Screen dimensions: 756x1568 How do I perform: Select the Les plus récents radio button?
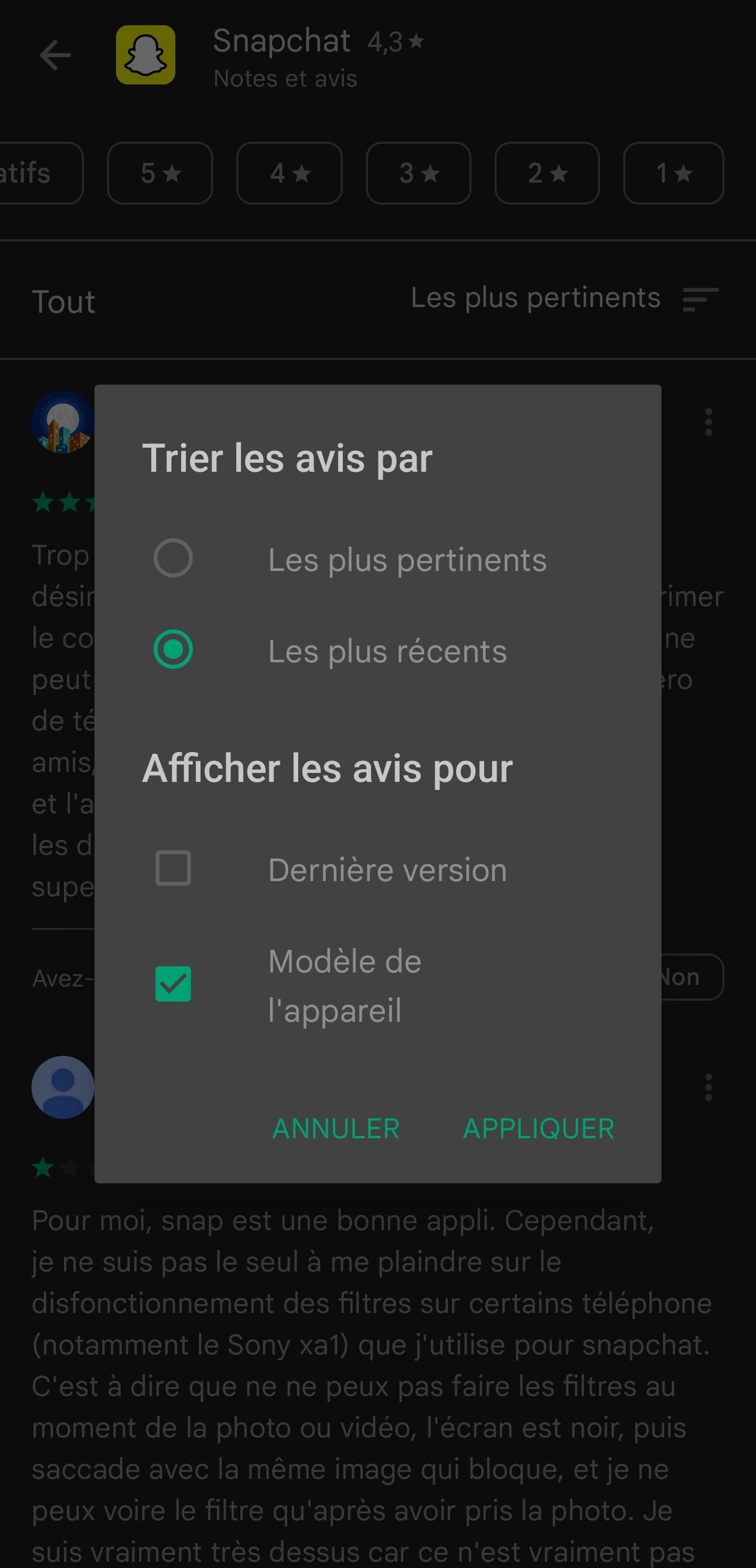[173, 651]
